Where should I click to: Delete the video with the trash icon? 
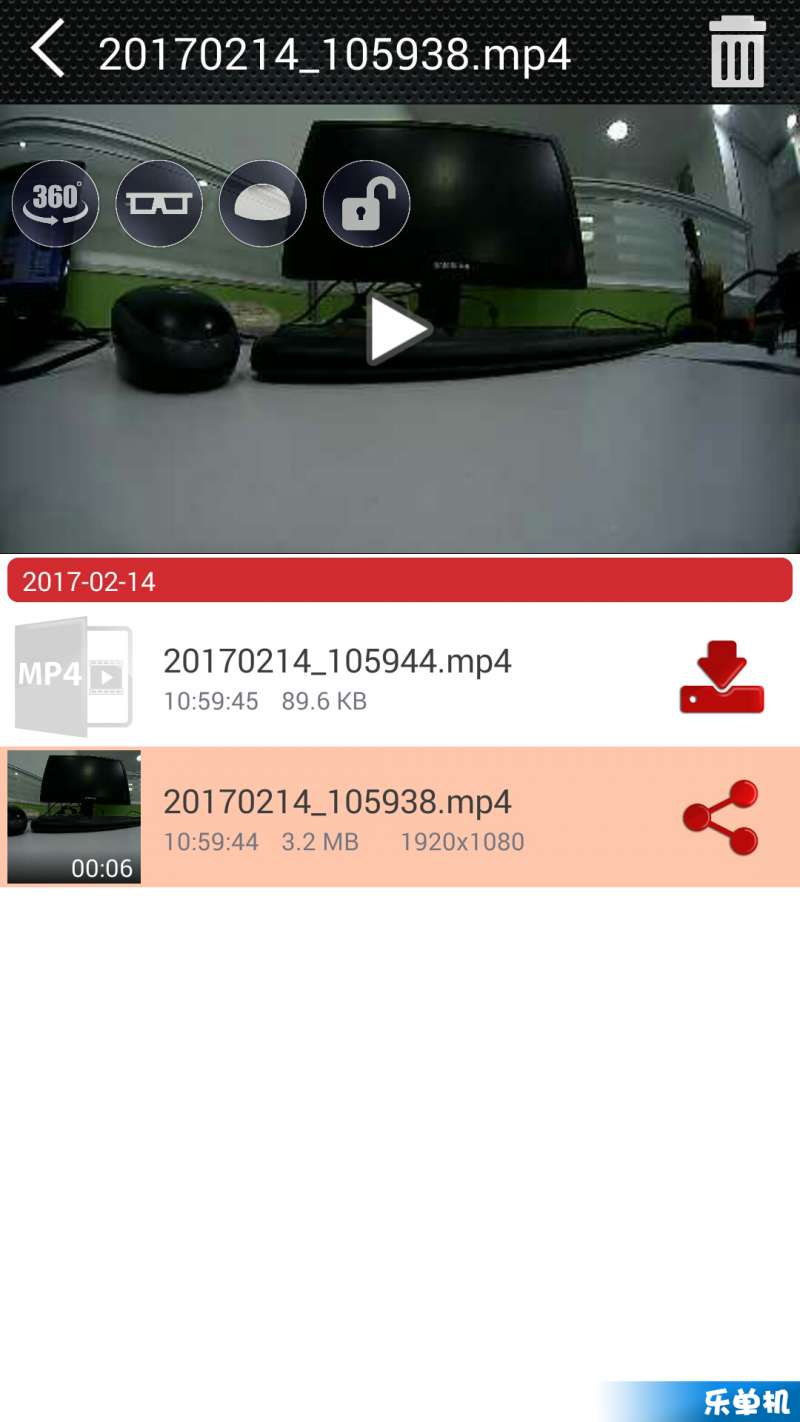[x=738, y=52]
